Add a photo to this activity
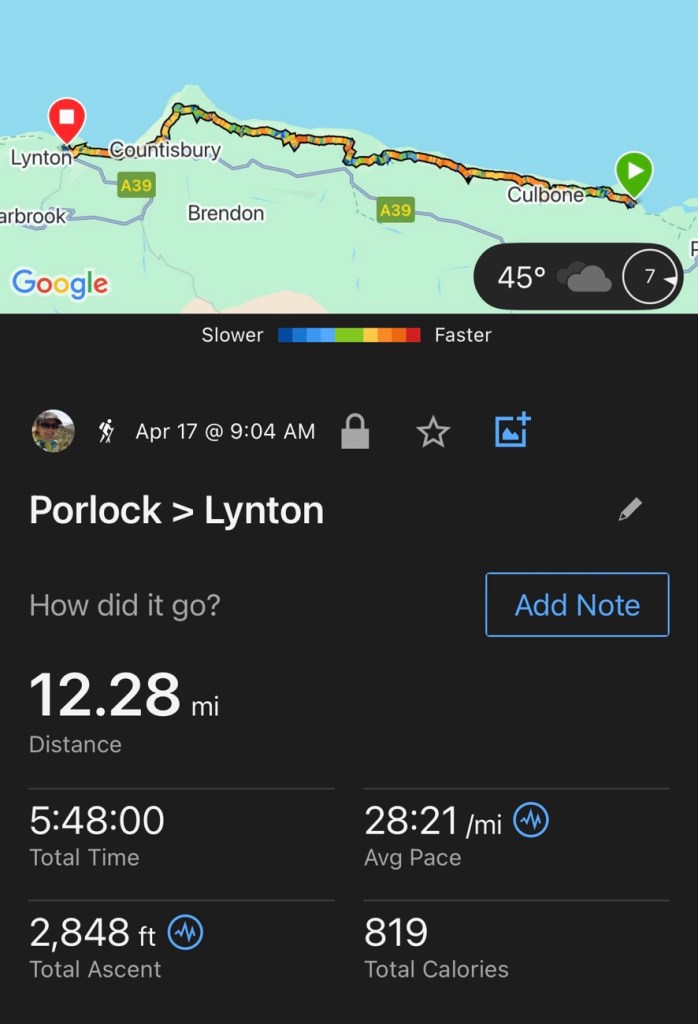698x1024 pixels. point(512,431)
